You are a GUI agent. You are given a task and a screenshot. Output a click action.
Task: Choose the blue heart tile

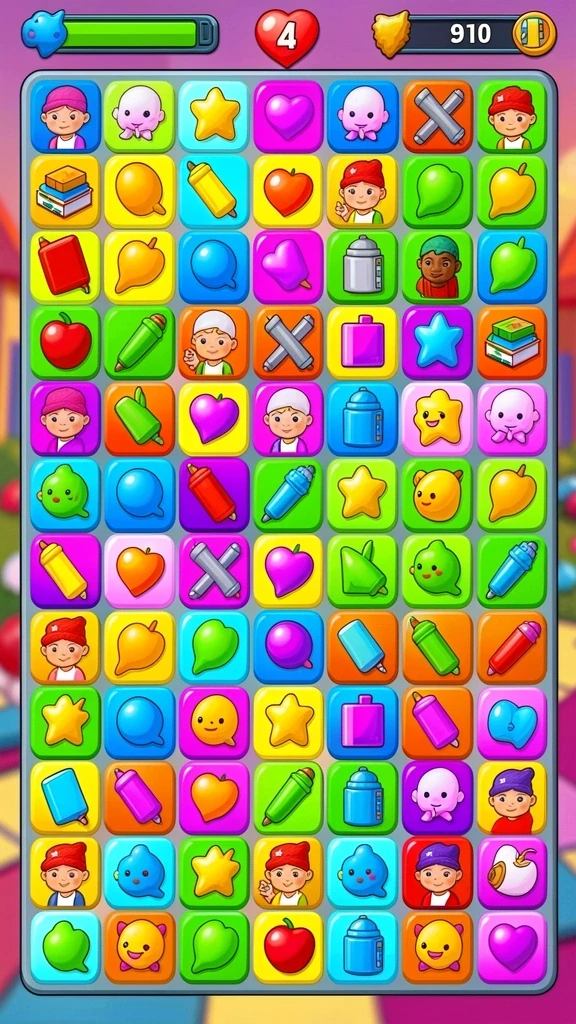pos(512,722)
